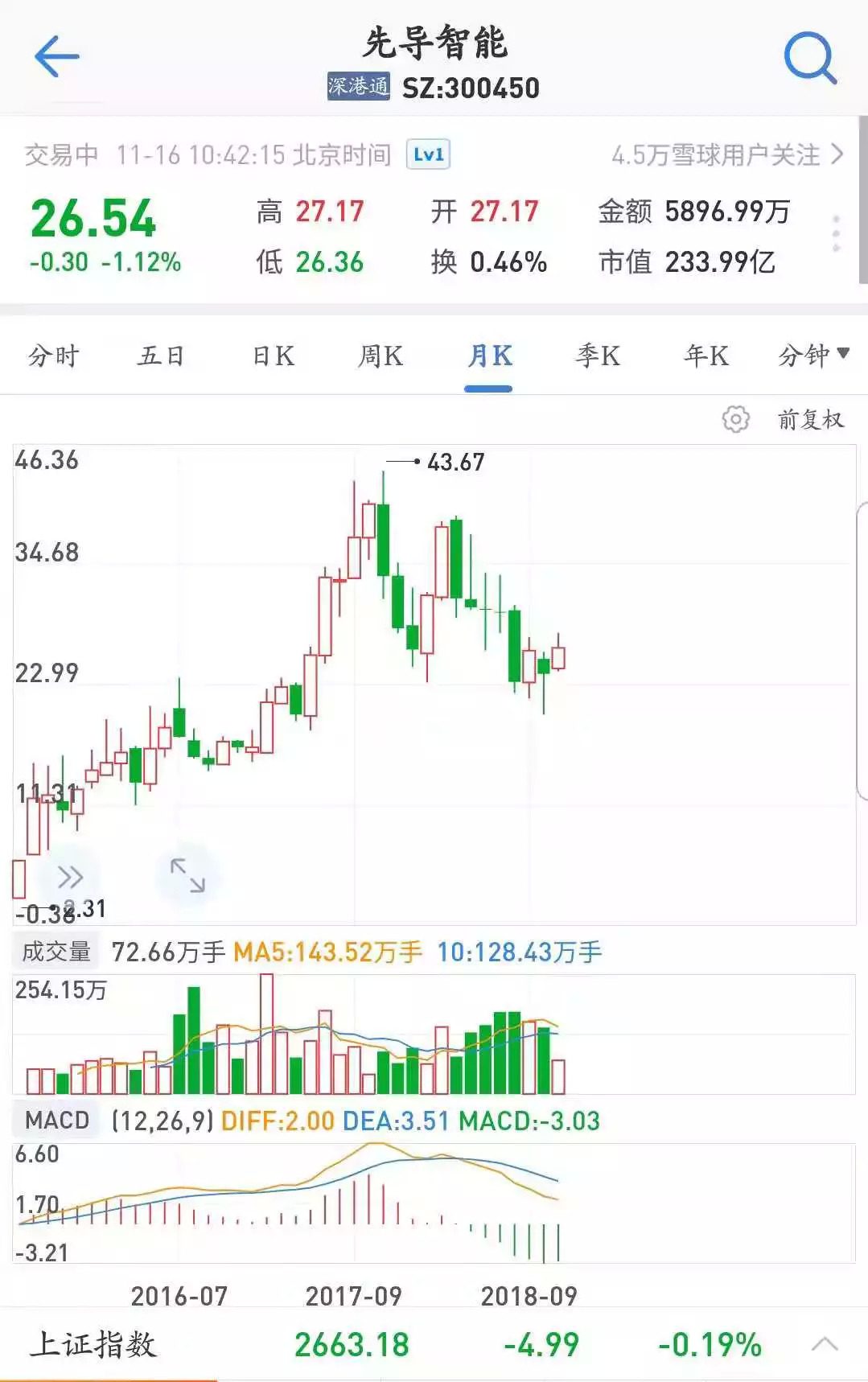Viewport: 868px width, 1382px height.
Task: Tap the double-arrow chart scroll button
Action: [70, 877]
